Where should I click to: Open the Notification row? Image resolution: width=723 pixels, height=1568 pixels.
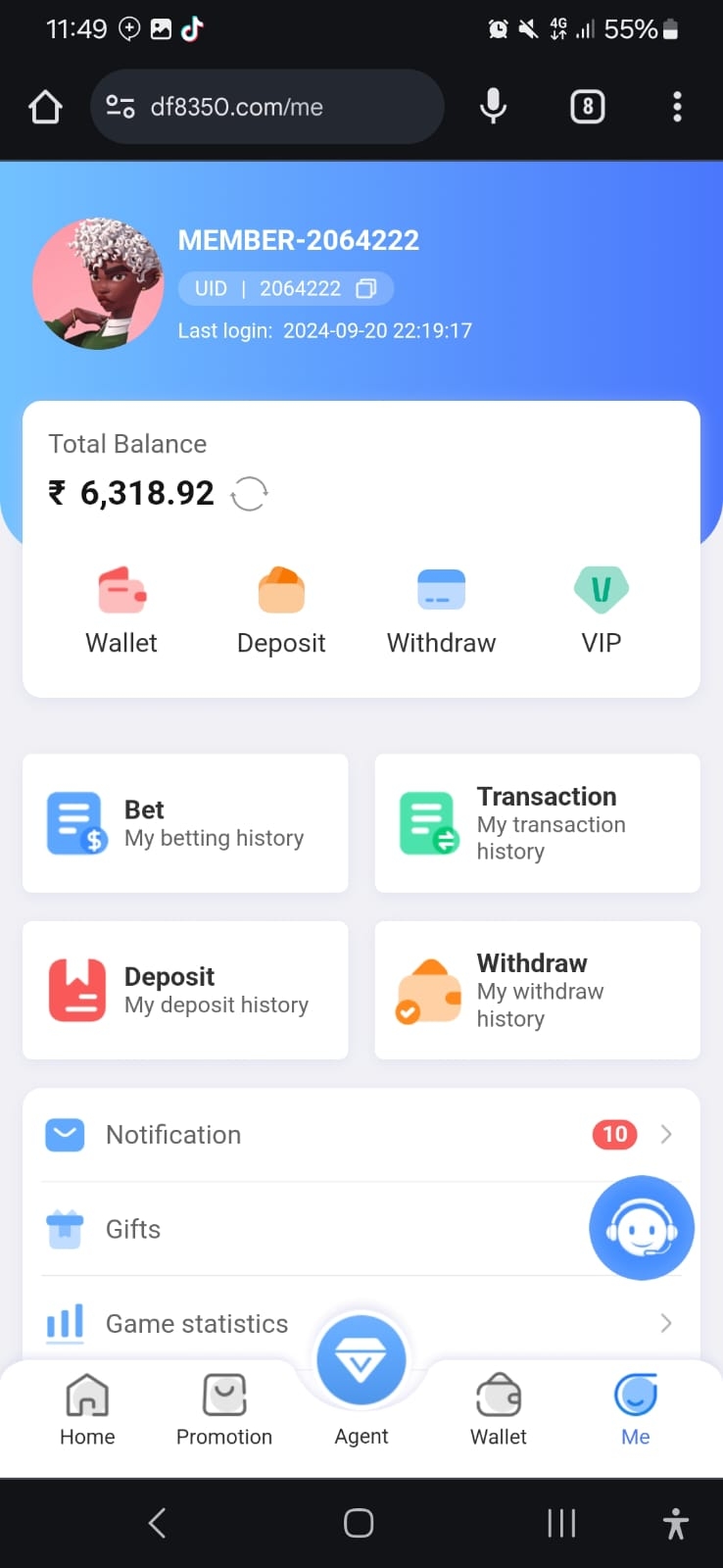[361, 1135]
